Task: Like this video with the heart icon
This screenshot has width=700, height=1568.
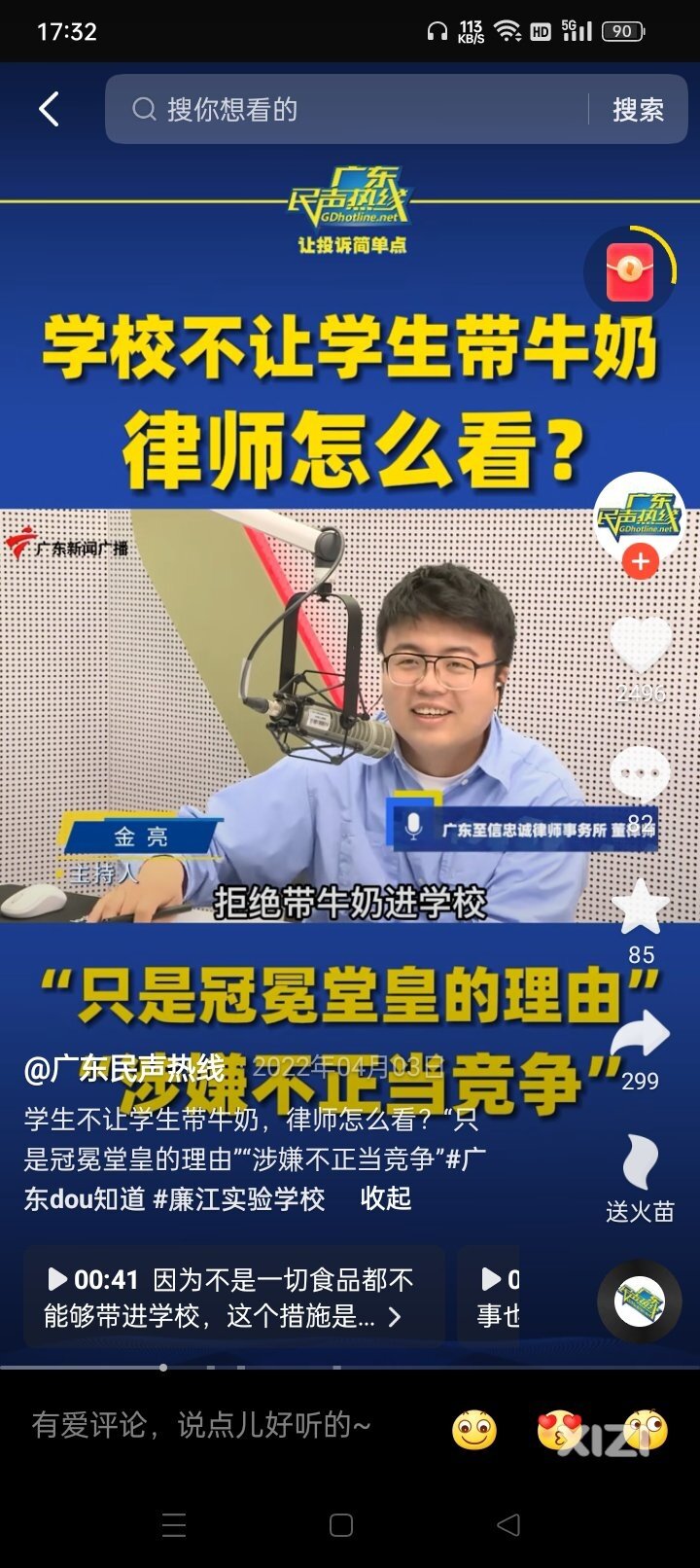Action: 640,645
